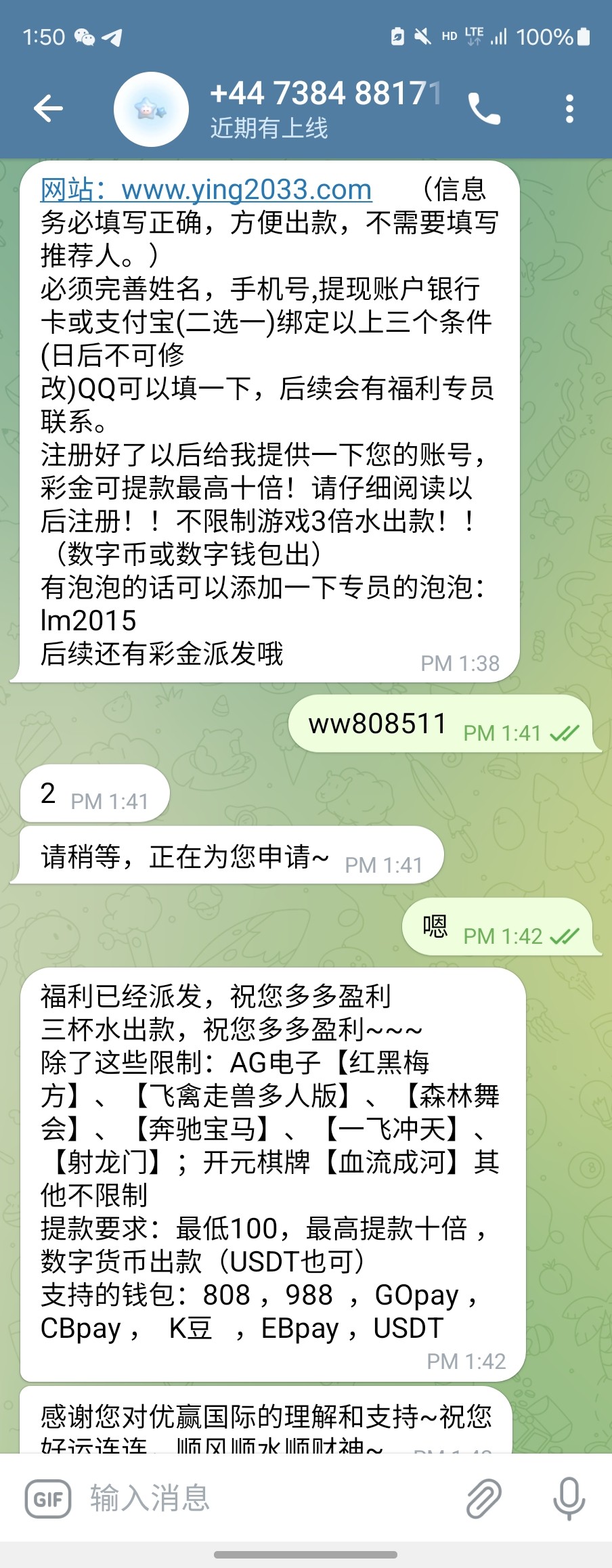Go back to the chat list
Image resolution: width=612 pixels, height=1568 pixels.
click(x=48, y=108)
